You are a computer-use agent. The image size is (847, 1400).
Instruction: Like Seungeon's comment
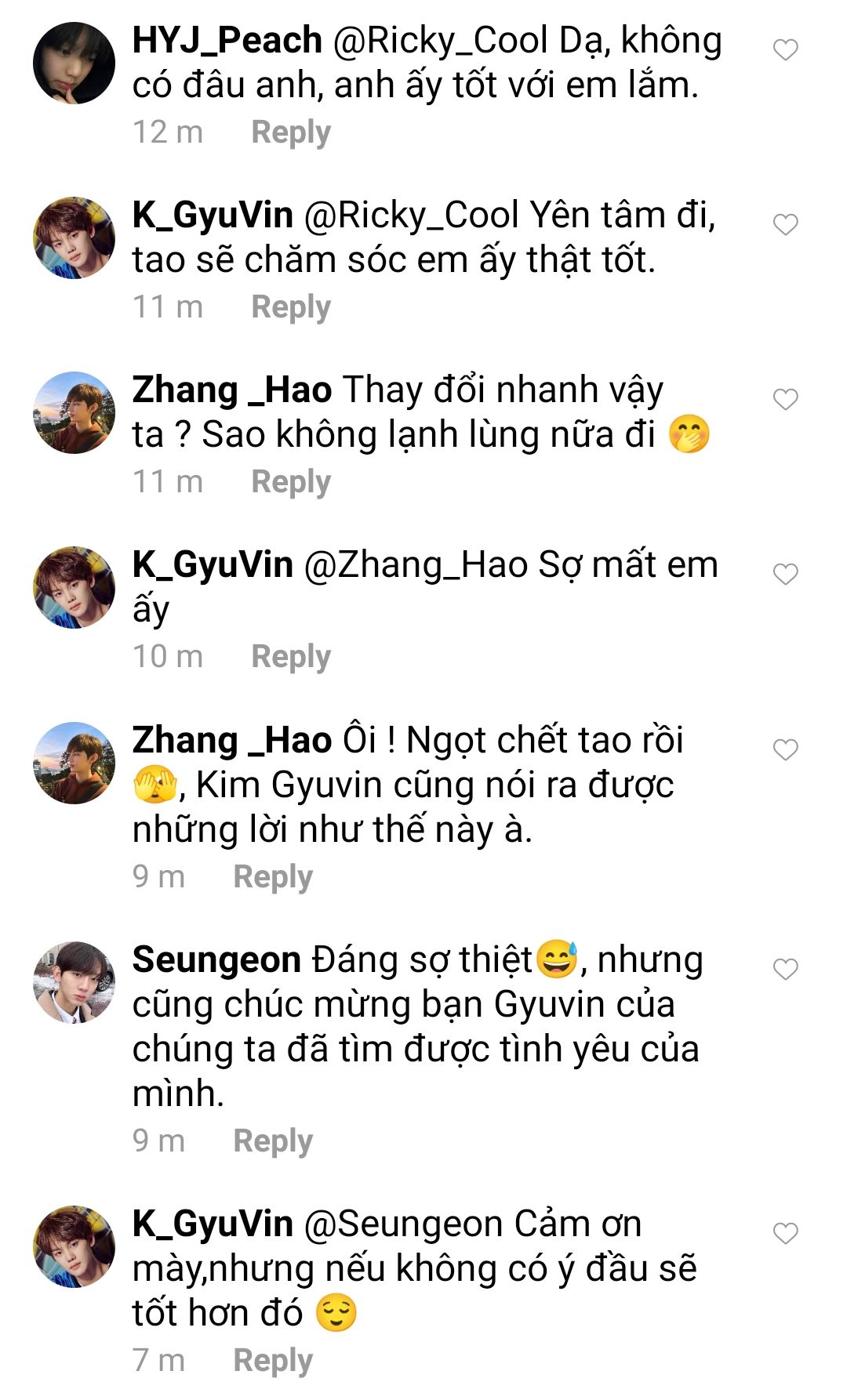(785, 970)
